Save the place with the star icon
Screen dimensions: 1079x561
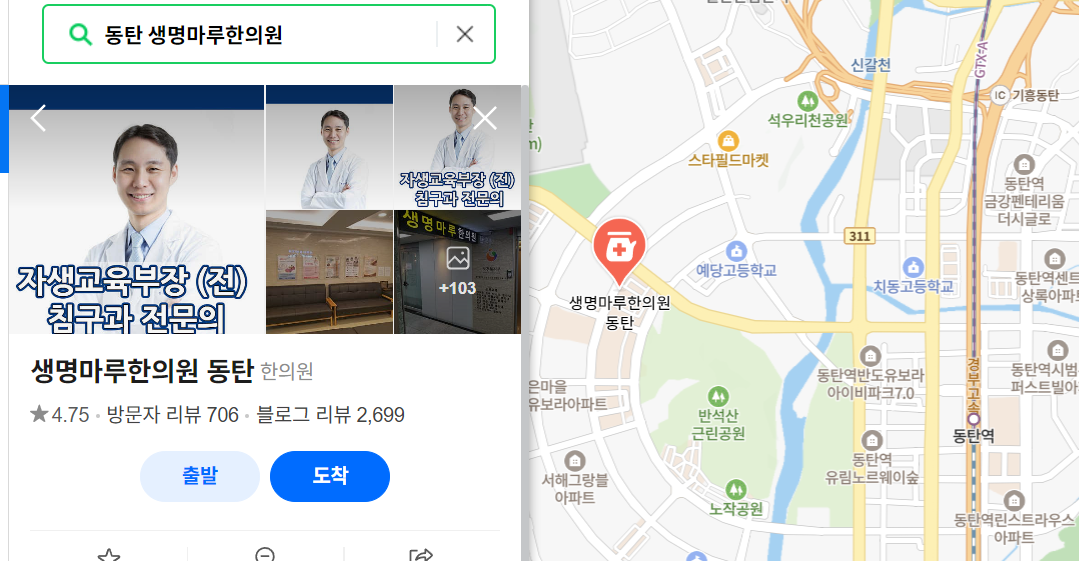coord(109,553)
